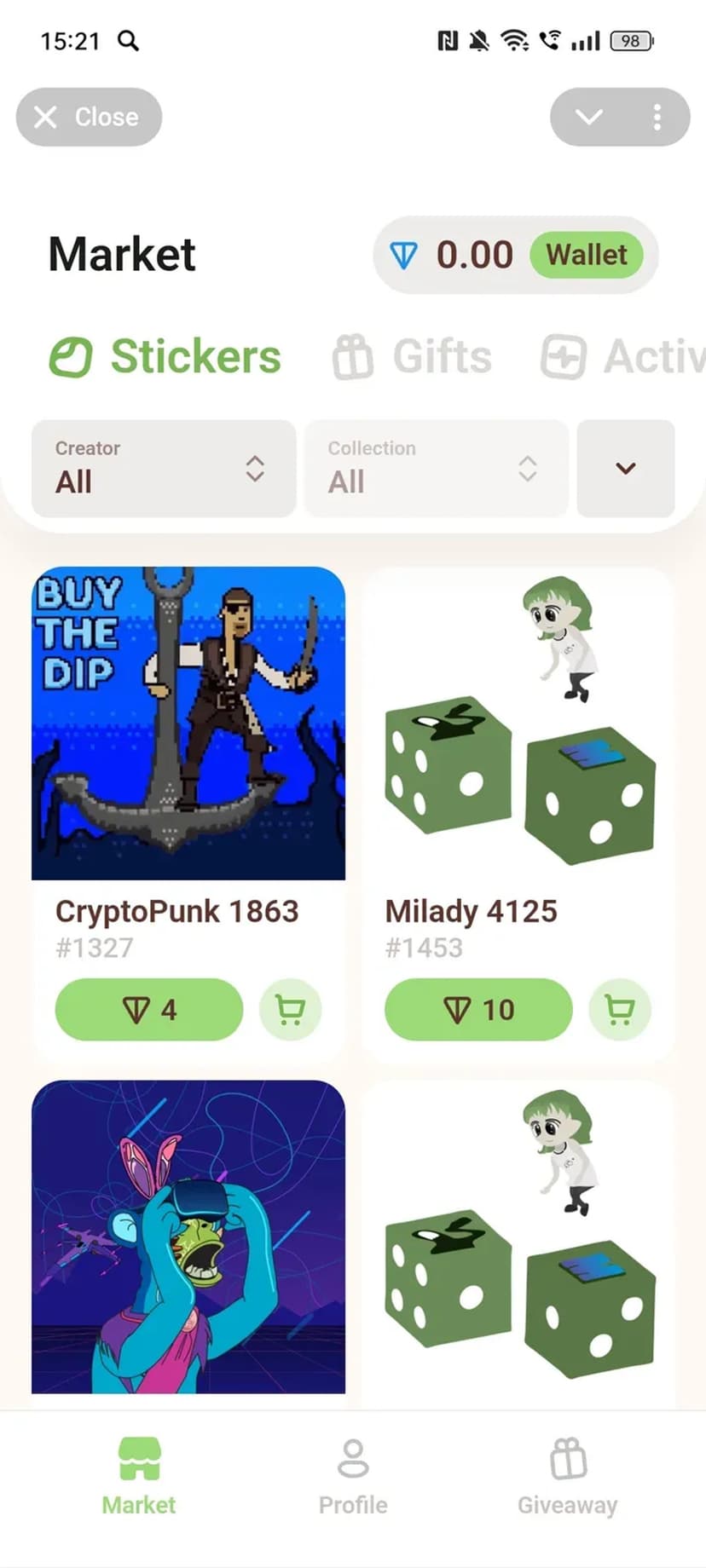Open the blue ape VR sticker card
This screenshot has height=1568, width=706.
pos(188,1236)
